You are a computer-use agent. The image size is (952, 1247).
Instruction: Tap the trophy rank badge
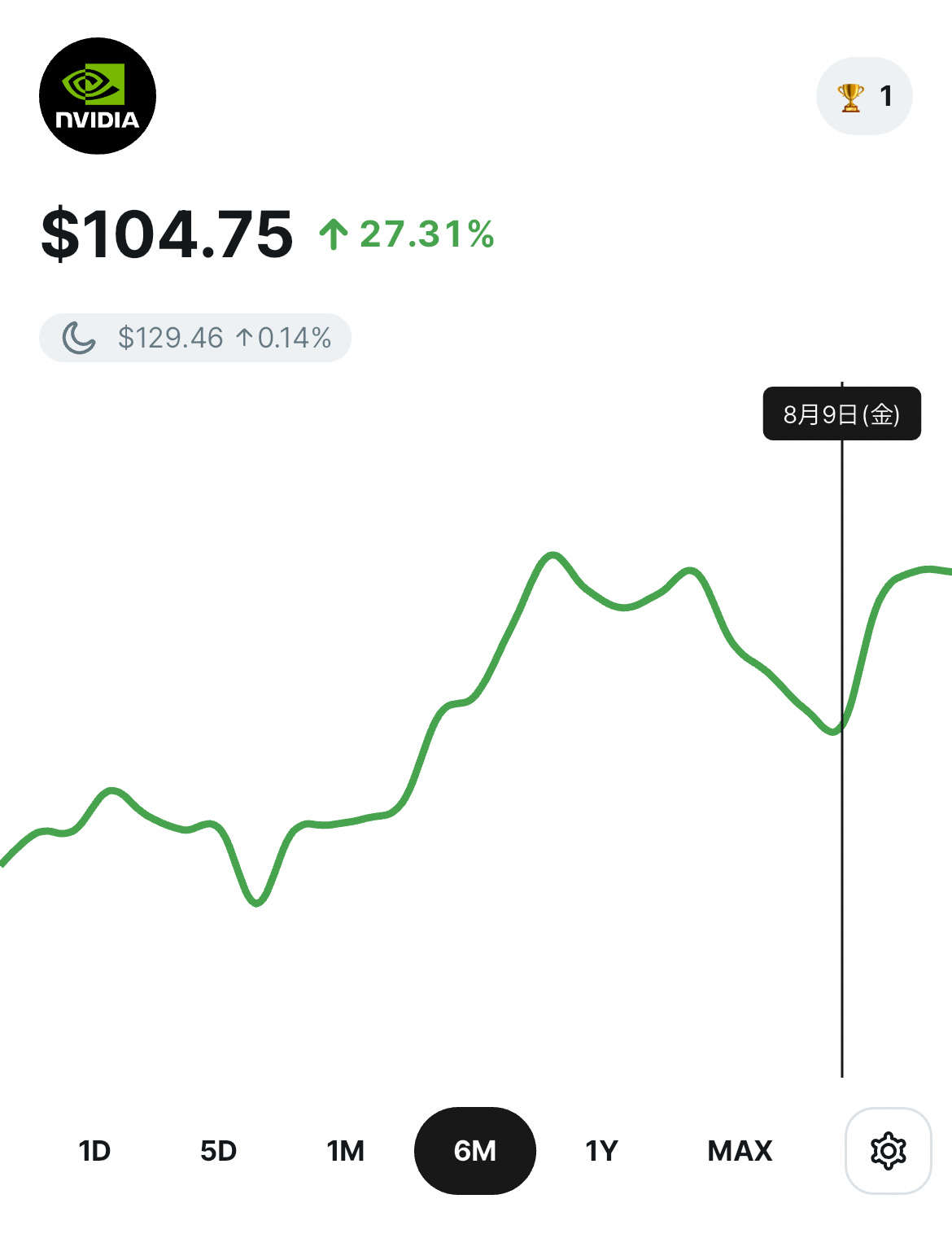864,96
